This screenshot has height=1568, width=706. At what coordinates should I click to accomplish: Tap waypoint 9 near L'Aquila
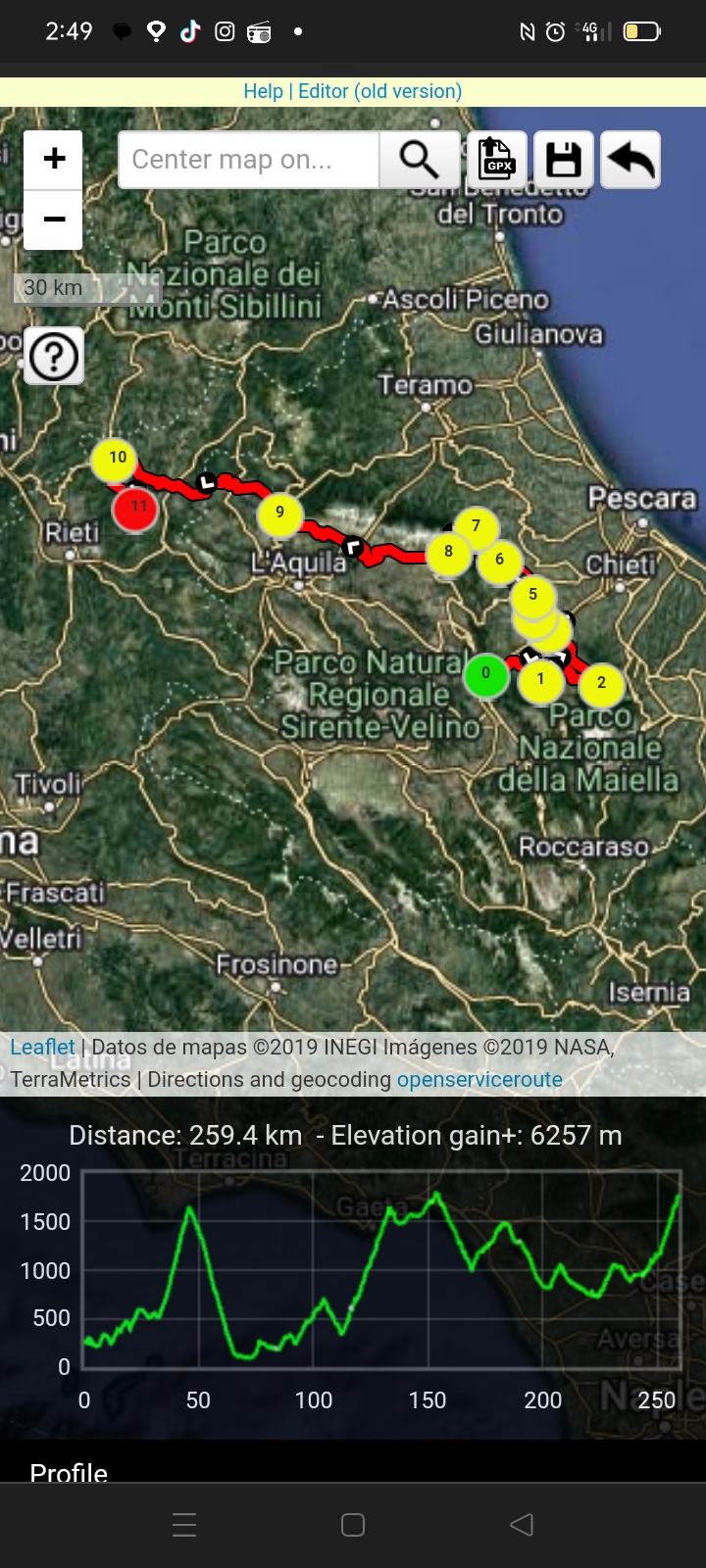point(279,513)
